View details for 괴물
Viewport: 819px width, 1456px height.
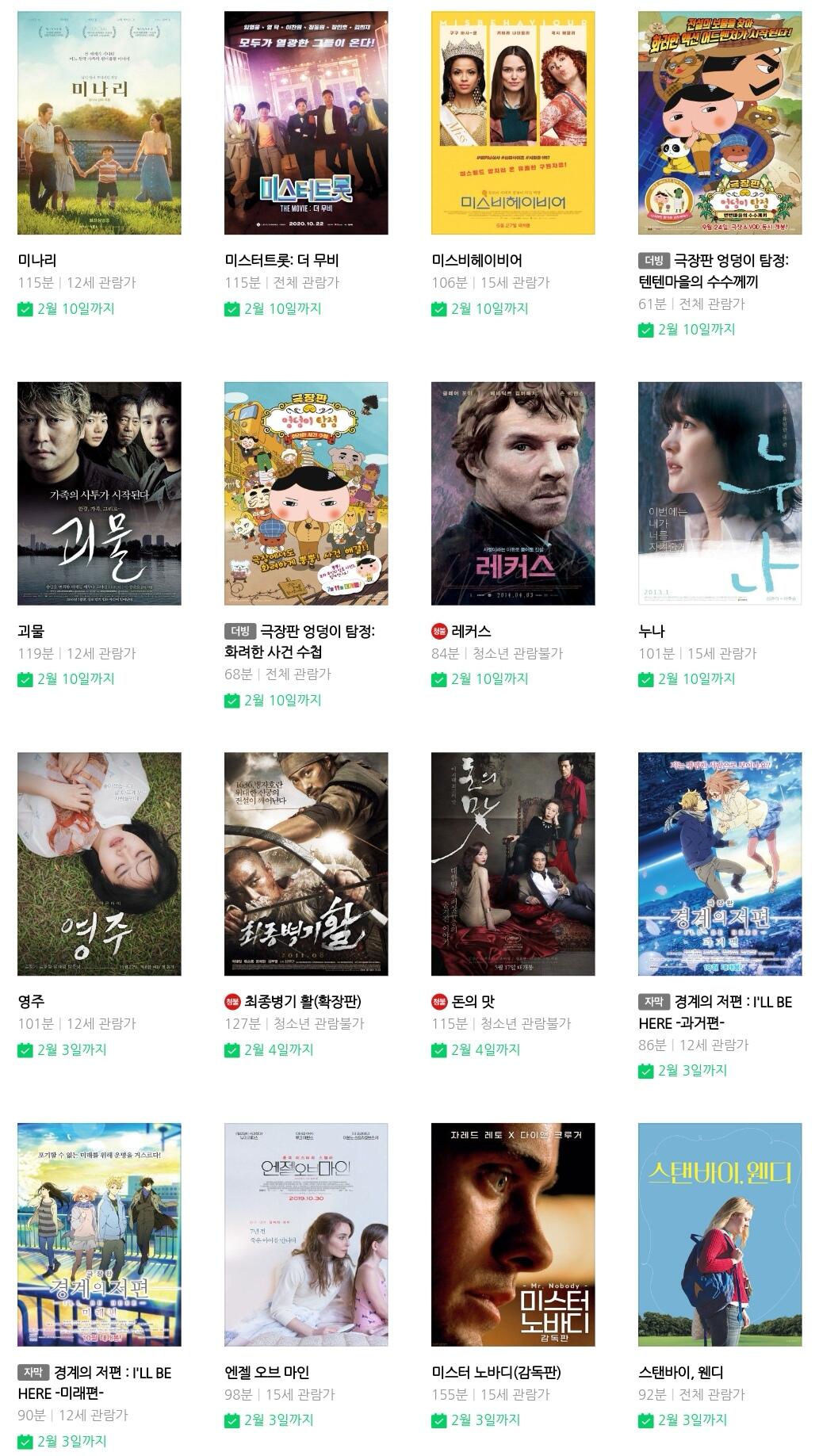pyautogui.click(x=99, y=493)
